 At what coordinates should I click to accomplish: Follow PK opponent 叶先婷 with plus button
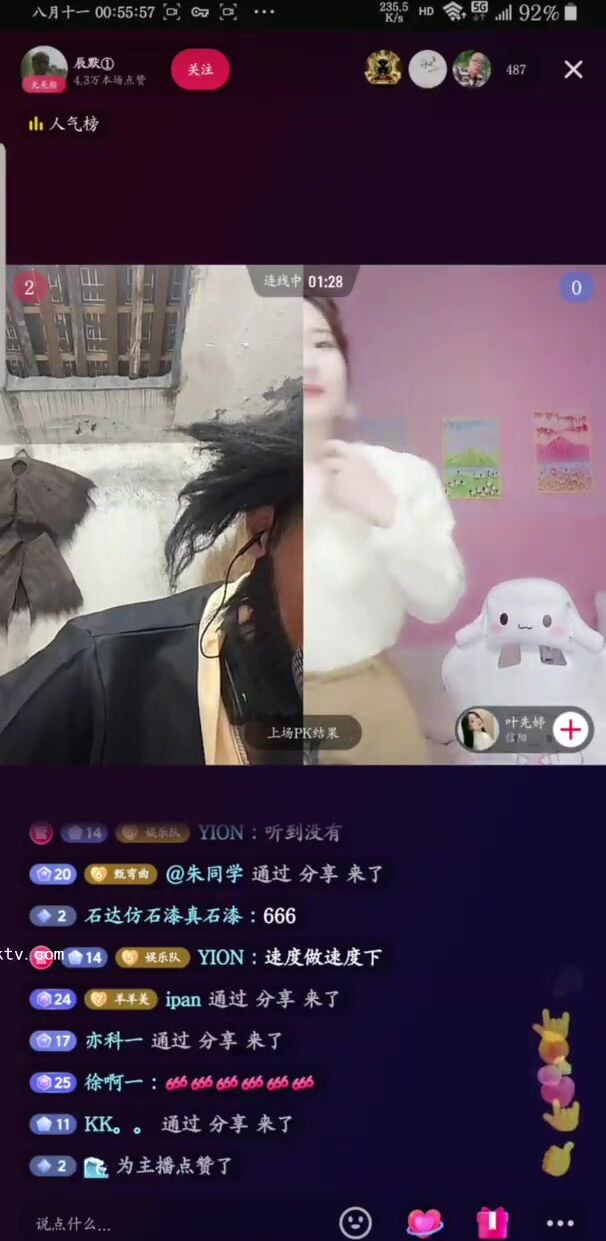pyautogui.click(x=570, y=730)
